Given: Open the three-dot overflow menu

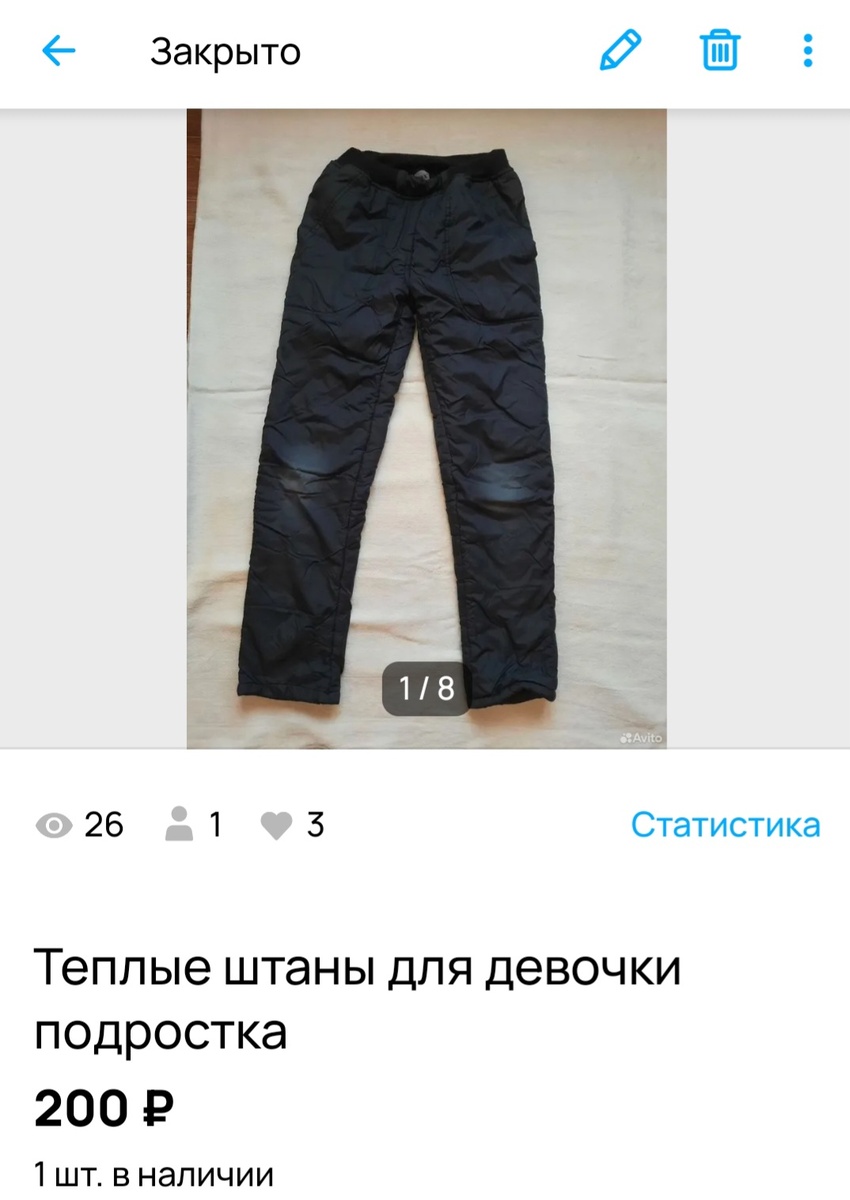Looking at the screenshot, I should pyautogui.click(x=807, y=51).
